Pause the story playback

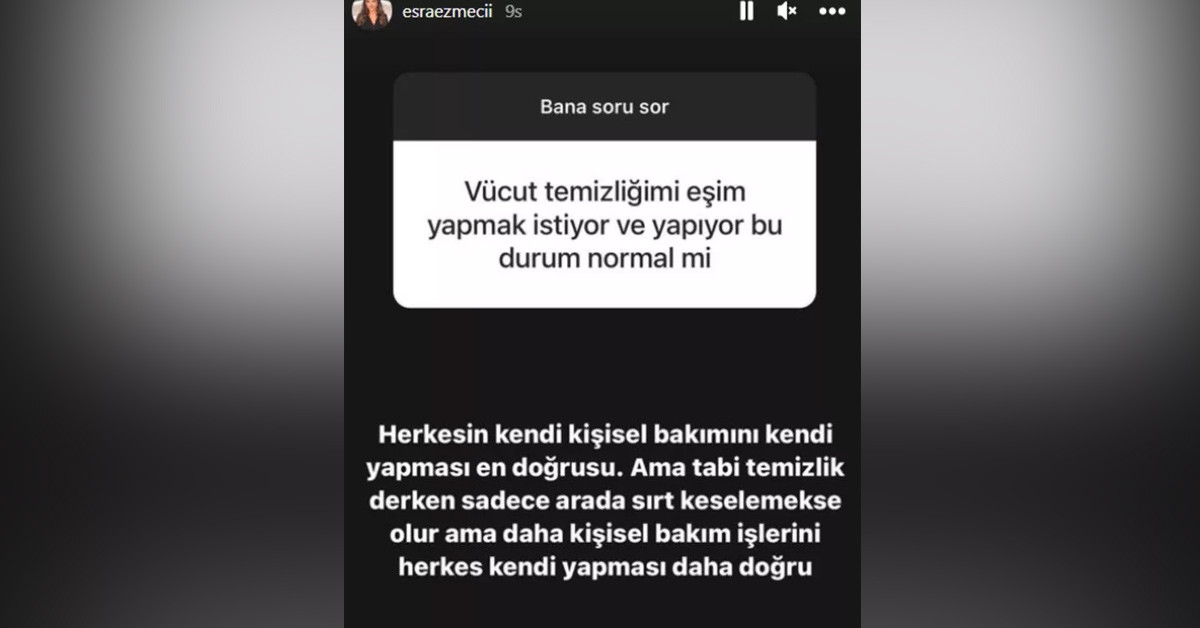click(x=746, y=12)
